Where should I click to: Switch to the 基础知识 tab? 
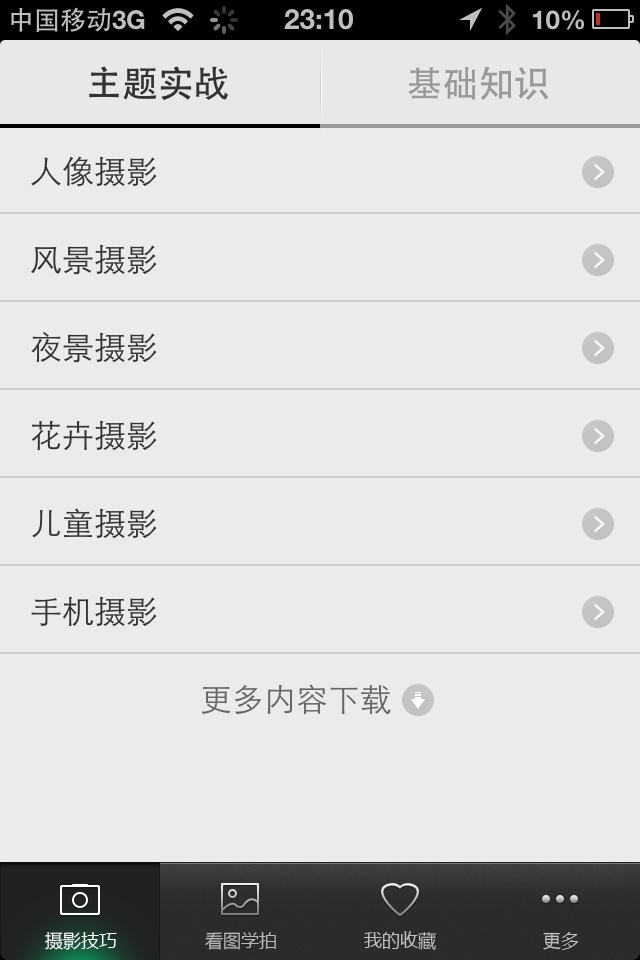pos(479,84)
